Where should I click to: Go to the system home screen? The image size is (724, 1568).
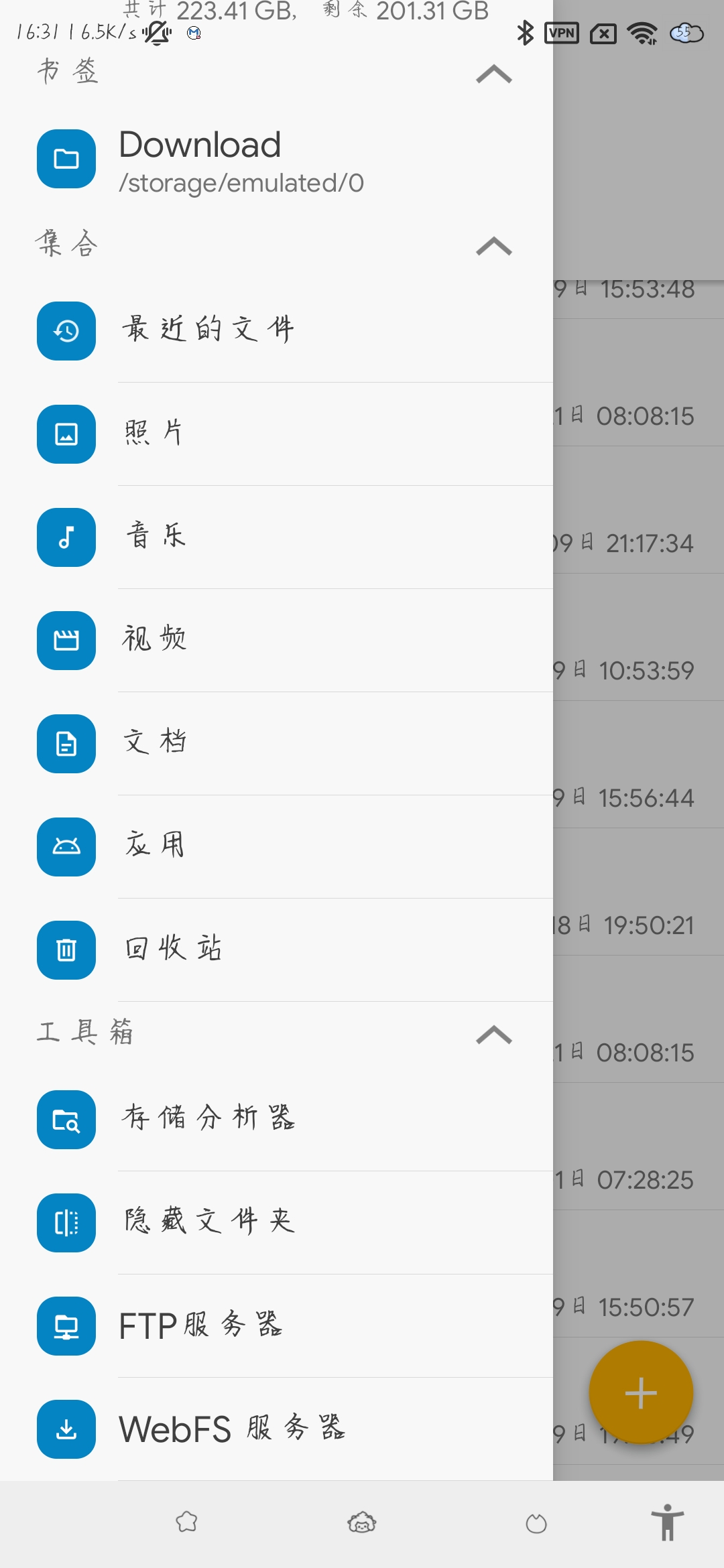click(362, 1523)
